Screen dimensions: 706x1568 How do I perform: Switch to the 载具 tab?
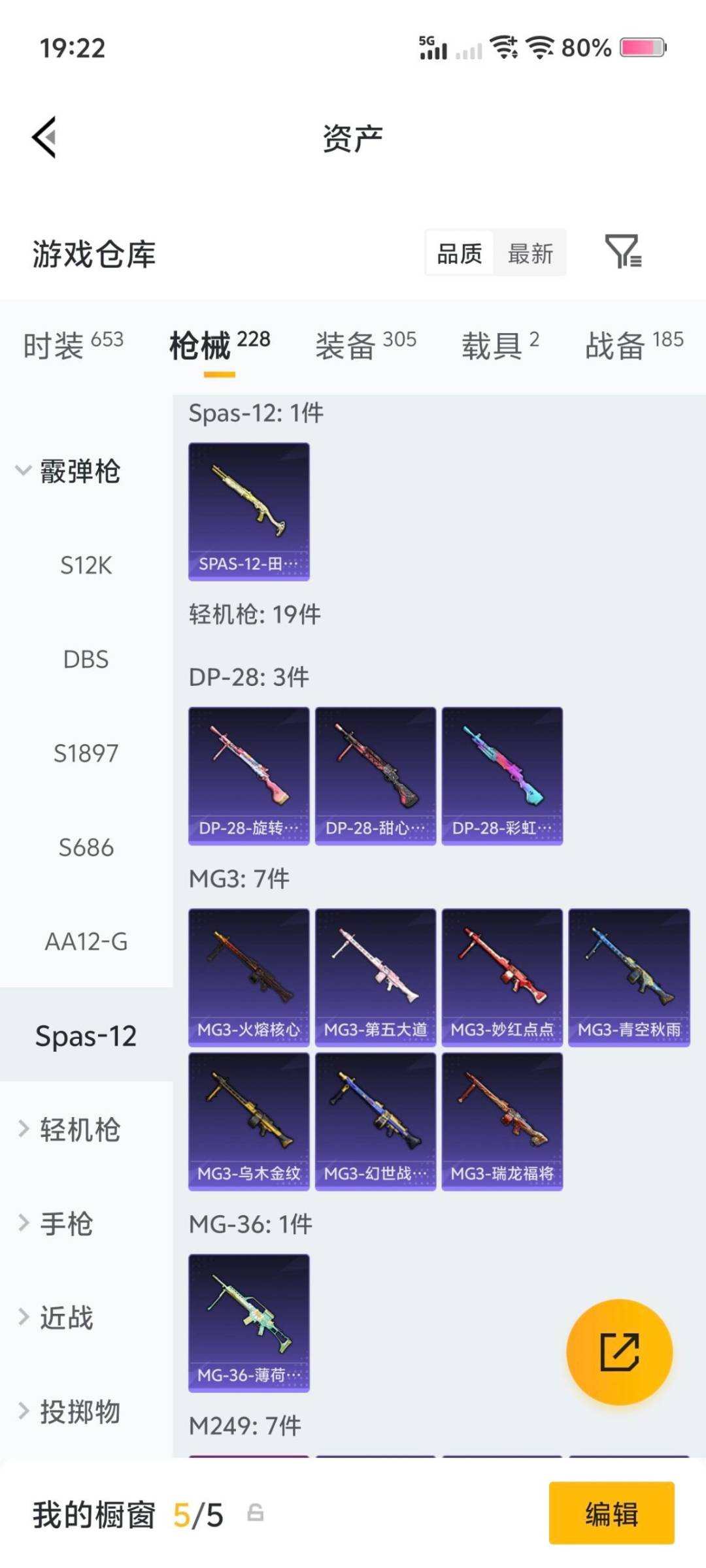coord(500,344)
